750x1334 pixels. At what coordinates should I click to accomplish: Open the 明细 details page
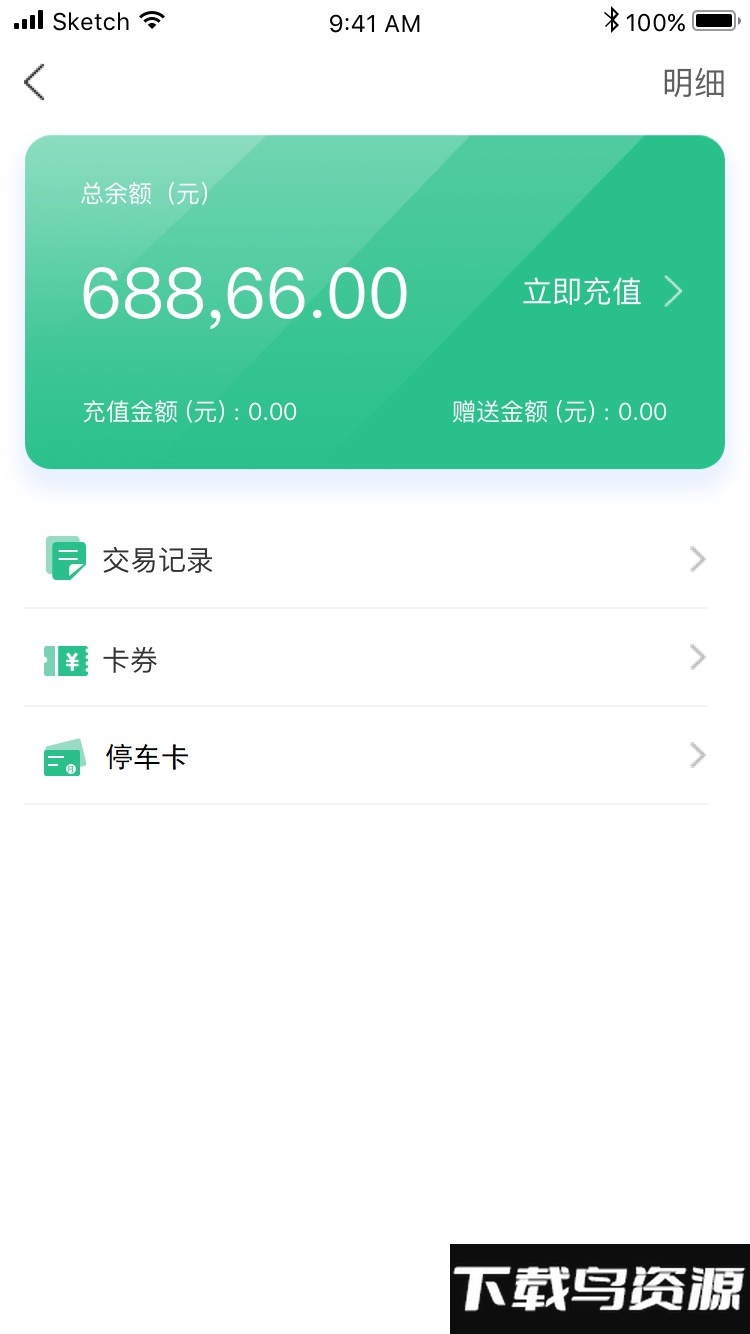click(x=692, y=83)
